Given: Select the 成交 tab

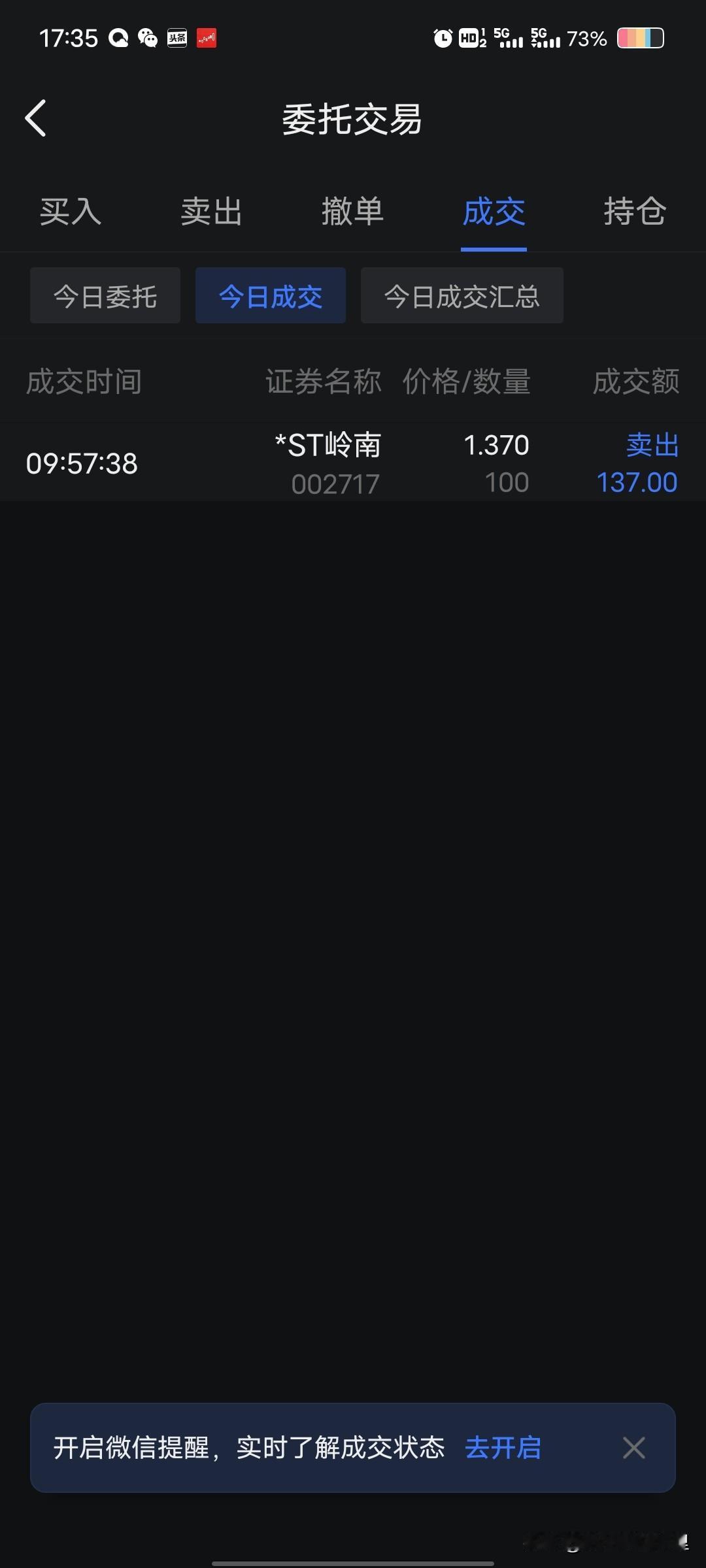Looking at the screenshot, I should pyautogui.click(x=494, y=212).
